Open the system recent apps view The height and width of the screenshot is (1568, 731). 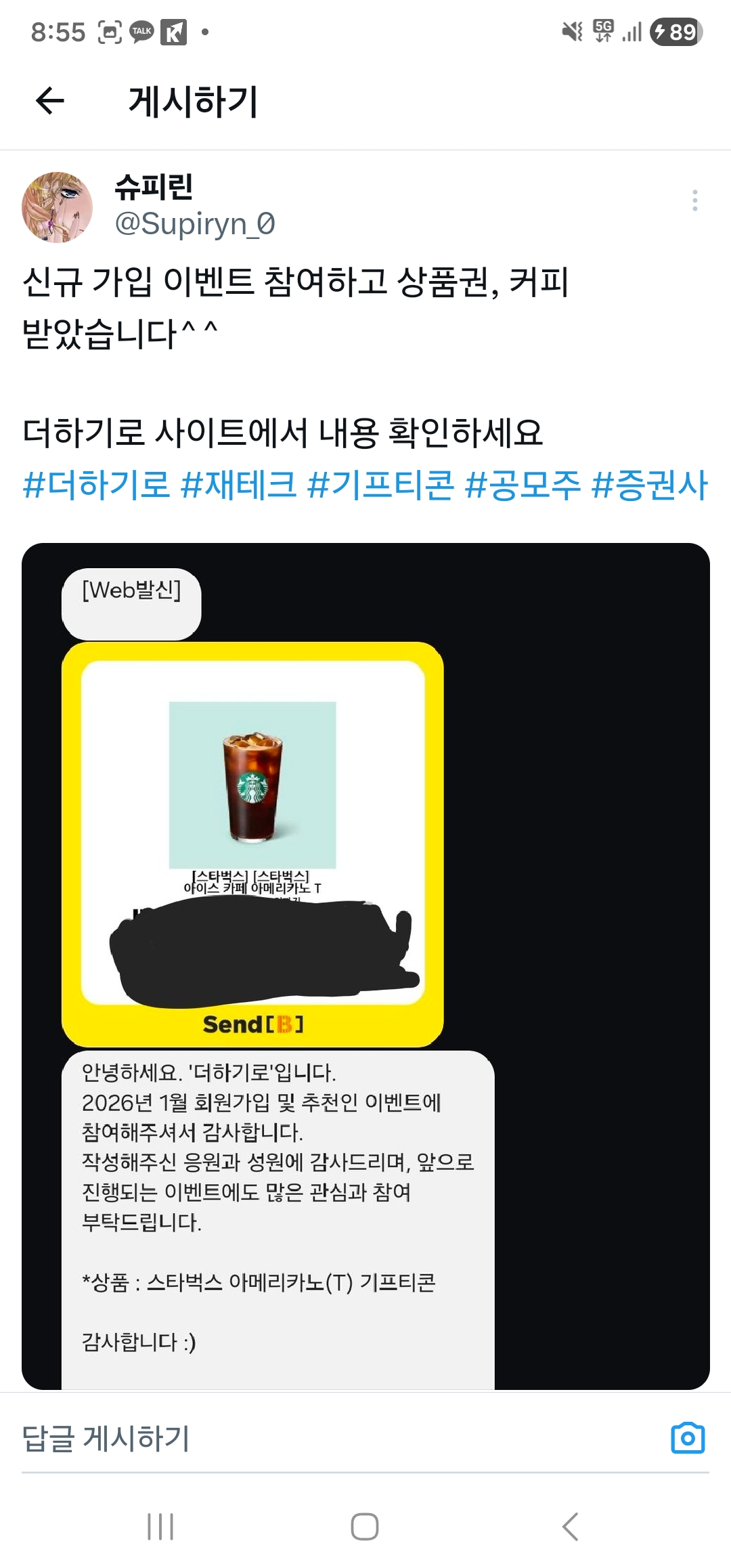point(160,1527)
